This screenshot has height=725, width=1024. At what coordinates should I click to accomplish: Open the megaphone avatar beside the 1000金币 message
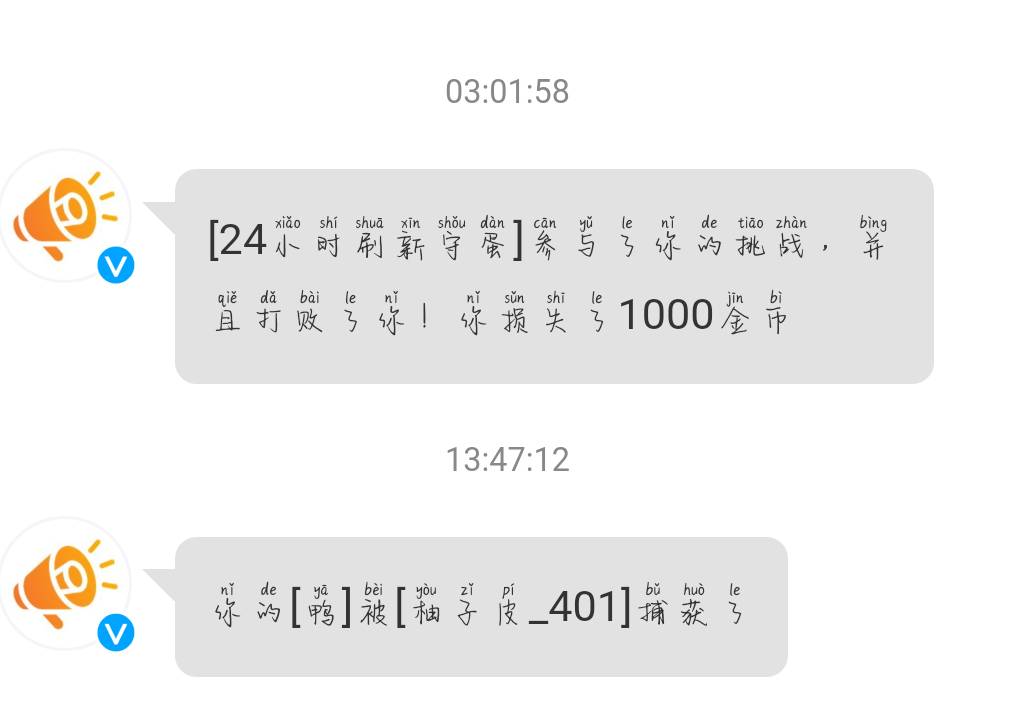66,216
